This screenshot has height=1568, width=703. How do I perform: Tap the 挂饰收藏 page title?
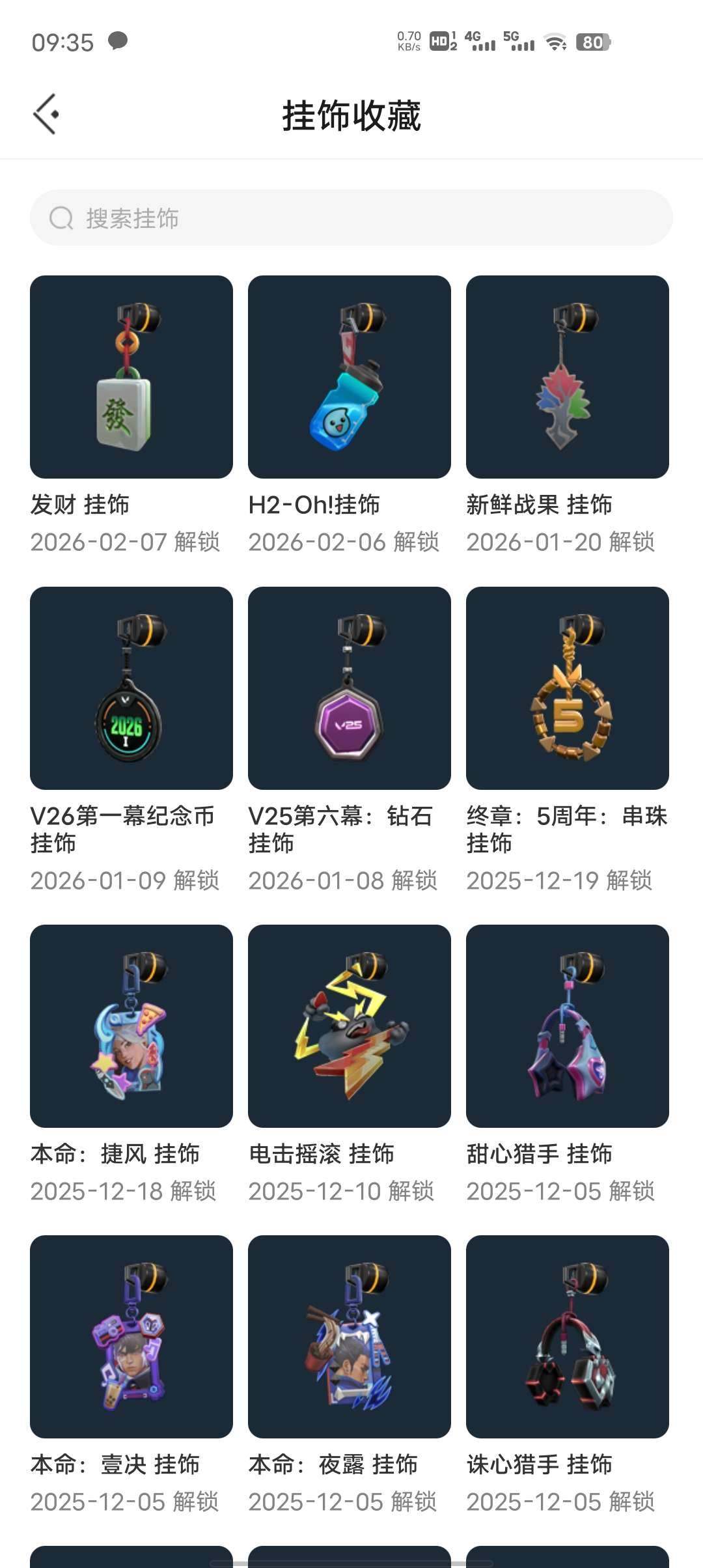[351, 113]
